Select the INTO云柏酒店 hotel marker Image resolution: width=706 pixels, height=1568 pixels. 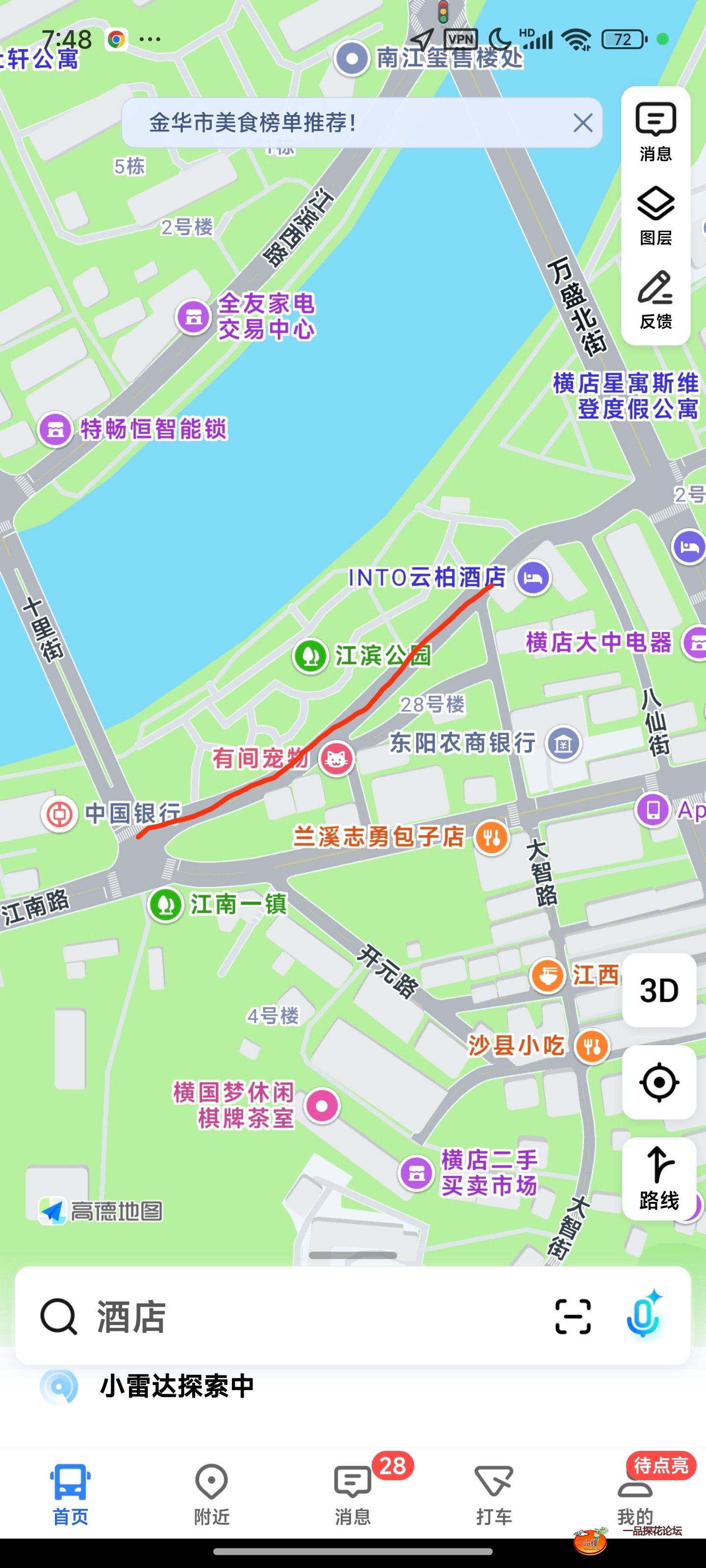[533, 577]
